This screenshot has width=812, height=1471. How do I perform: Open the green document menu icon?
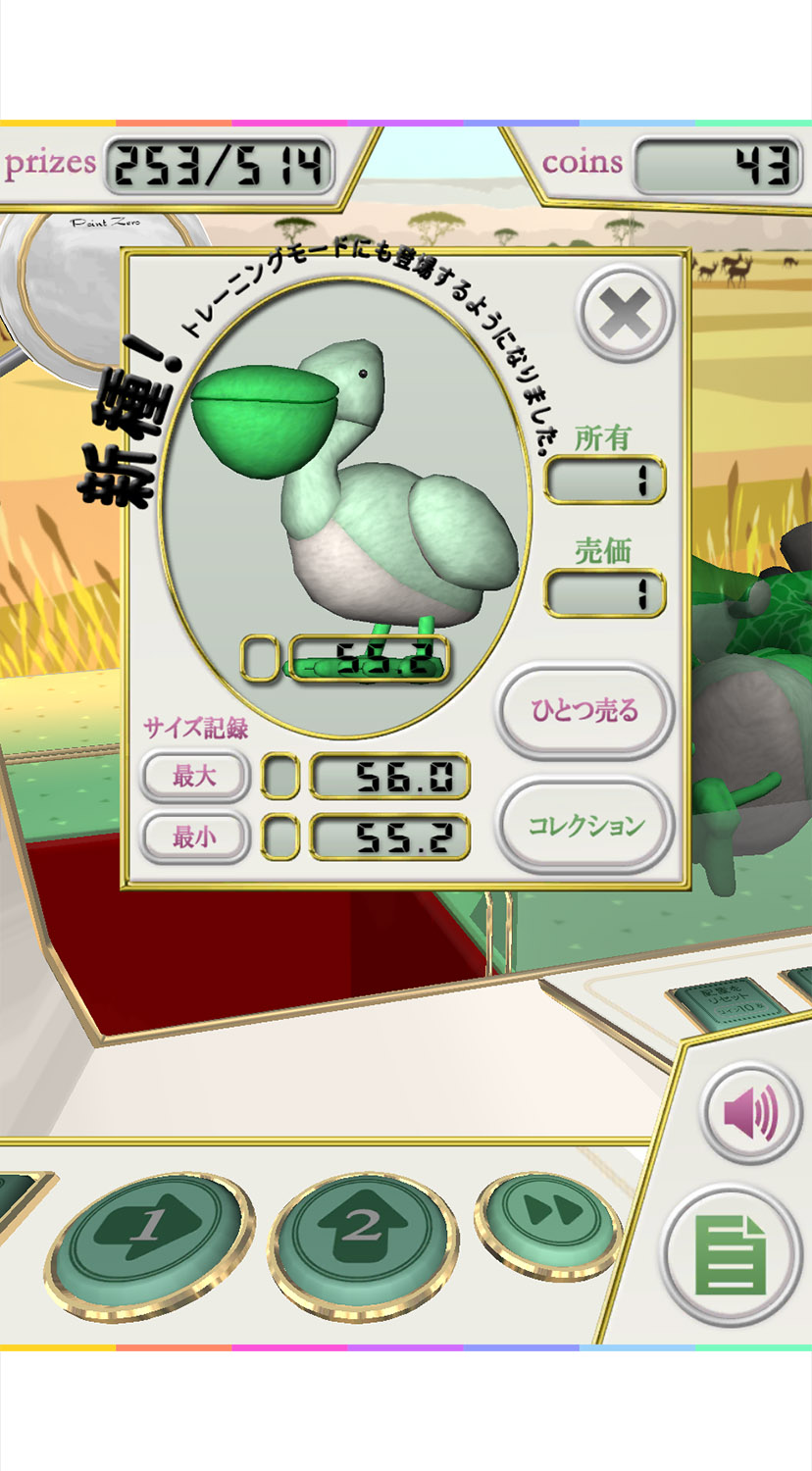(731, 1254)
